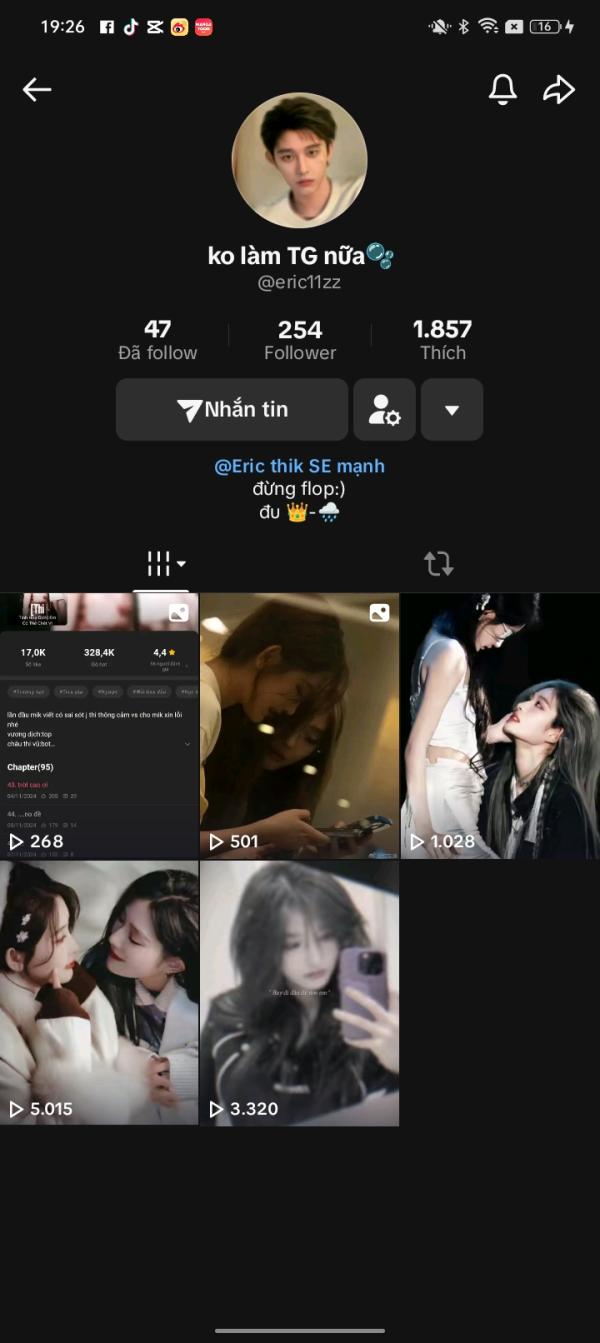Screen dimensions: 600x1343
Task: Open the follow settings person icon
Action: point(384,410)
